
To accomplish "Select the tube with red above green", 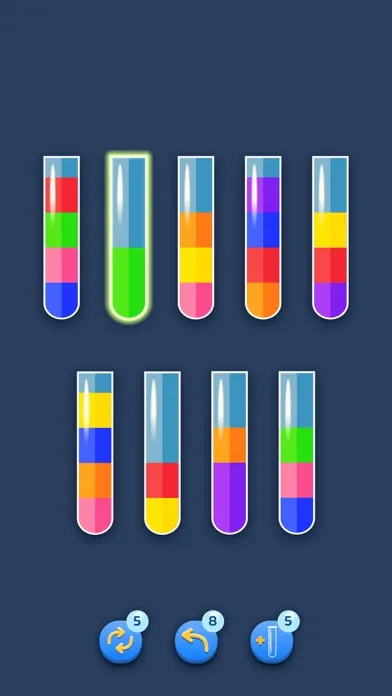I will click(62, 237).
